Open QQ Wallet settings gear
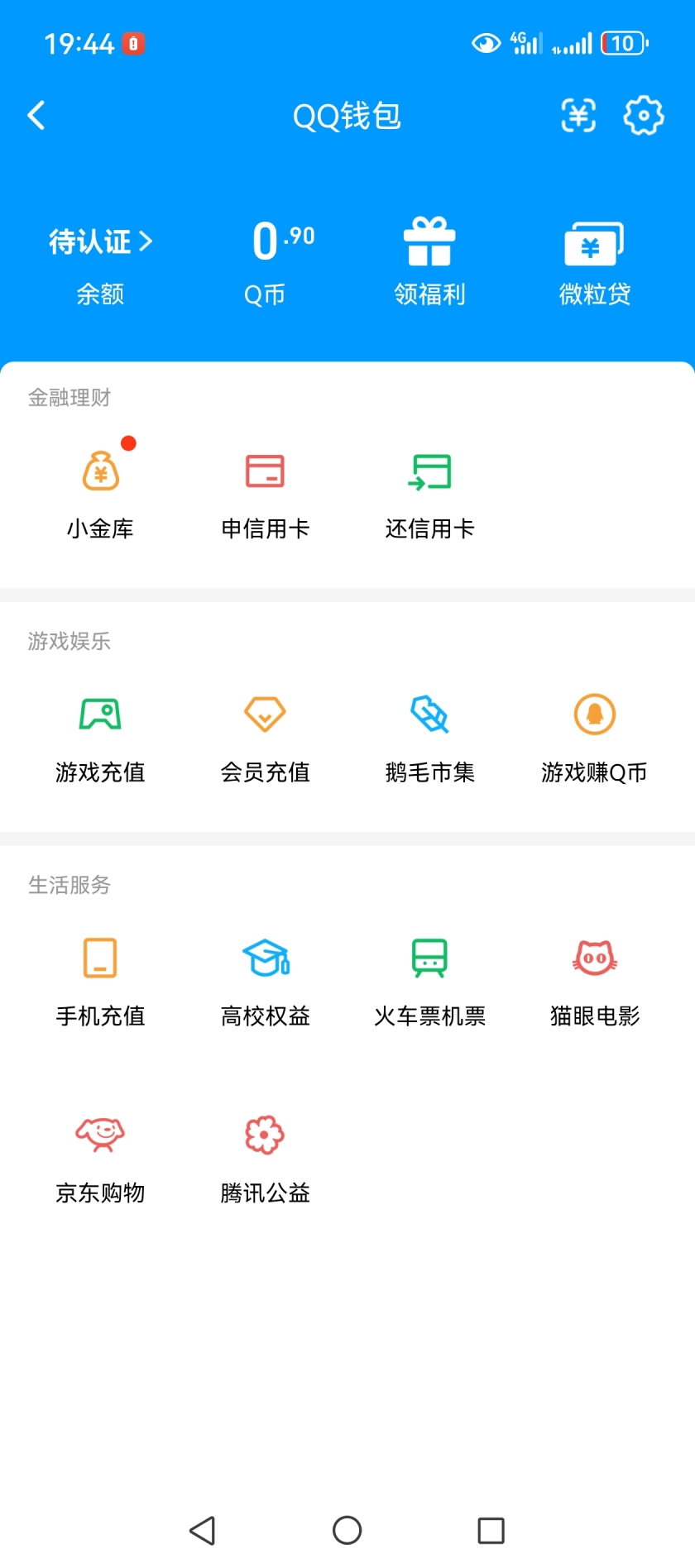Viewport: 695px width, 1568px height. tap(643, 116)
